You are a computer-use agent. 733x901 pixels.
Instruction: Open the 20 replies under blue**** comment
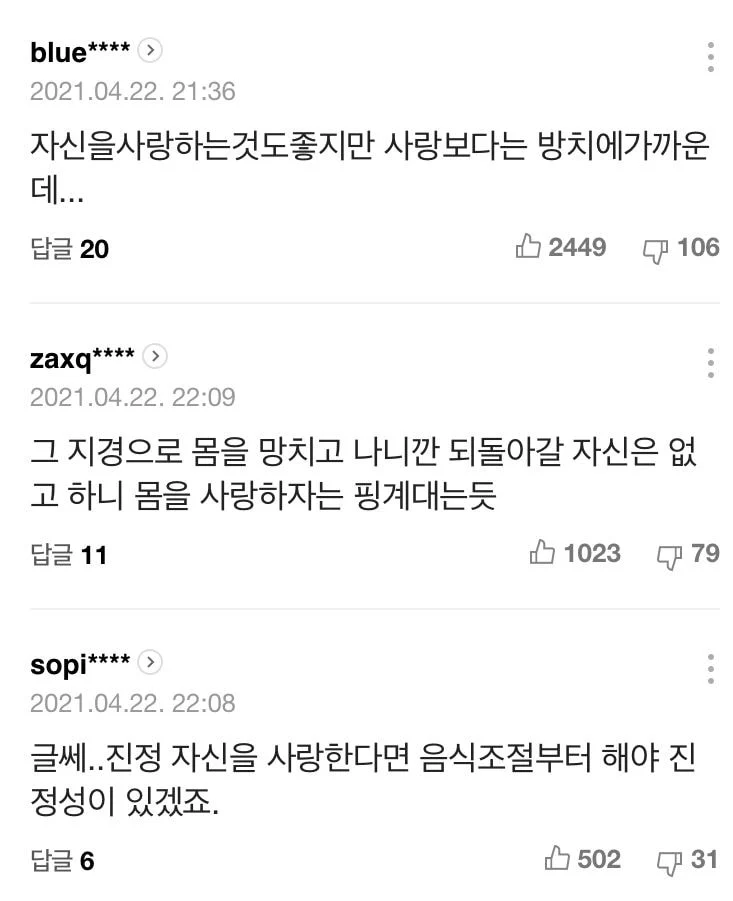(x=69, y=248)
